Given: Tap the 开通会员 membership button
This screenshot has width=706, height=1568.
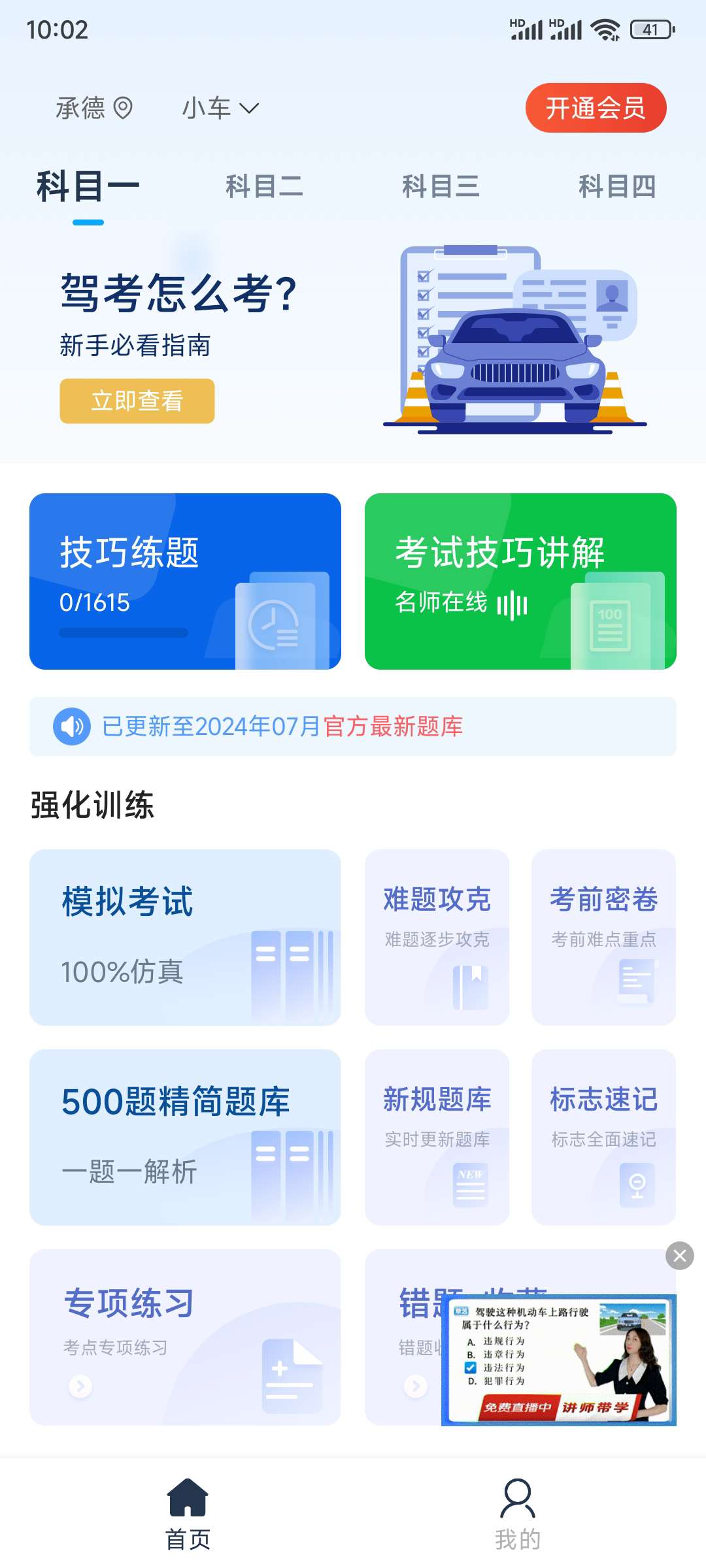Looking at the screenshot, I should pyautogui.click(x=596, y=108).
